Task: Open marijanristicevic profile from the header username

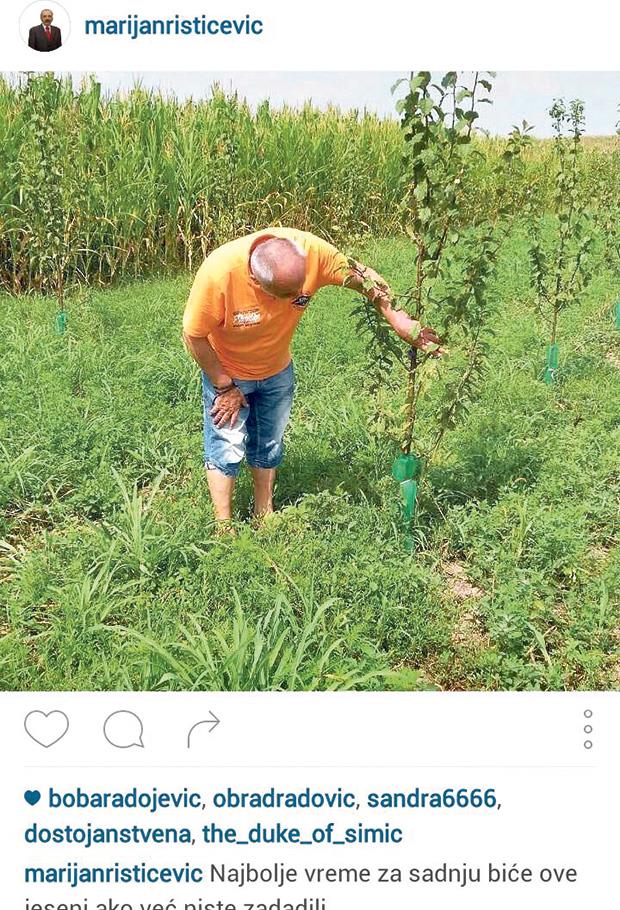Action: (174, 26)
